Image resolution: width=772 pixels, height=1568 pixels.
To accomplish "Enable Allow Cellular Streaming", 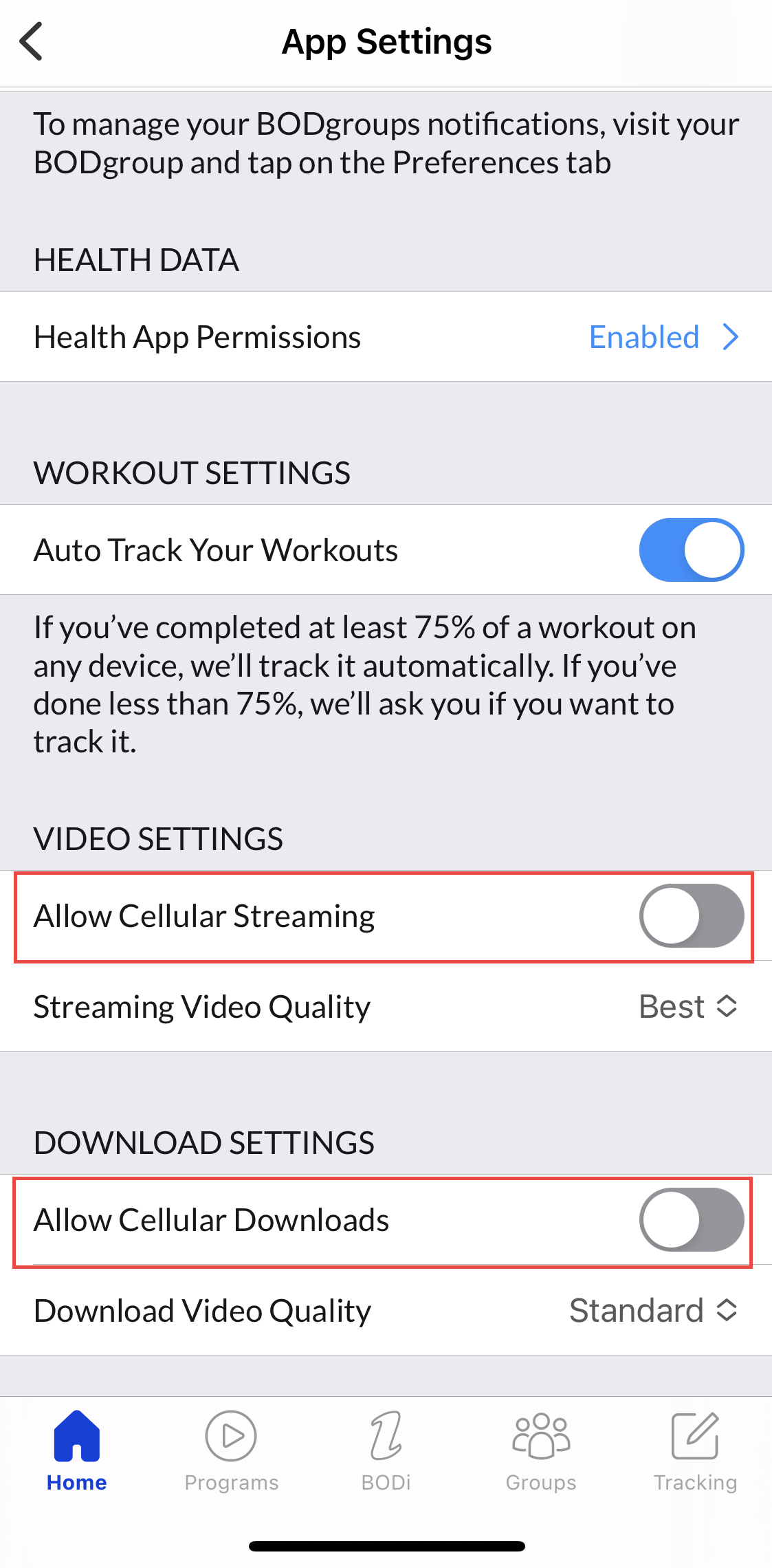I will click(x=691, y=915).
